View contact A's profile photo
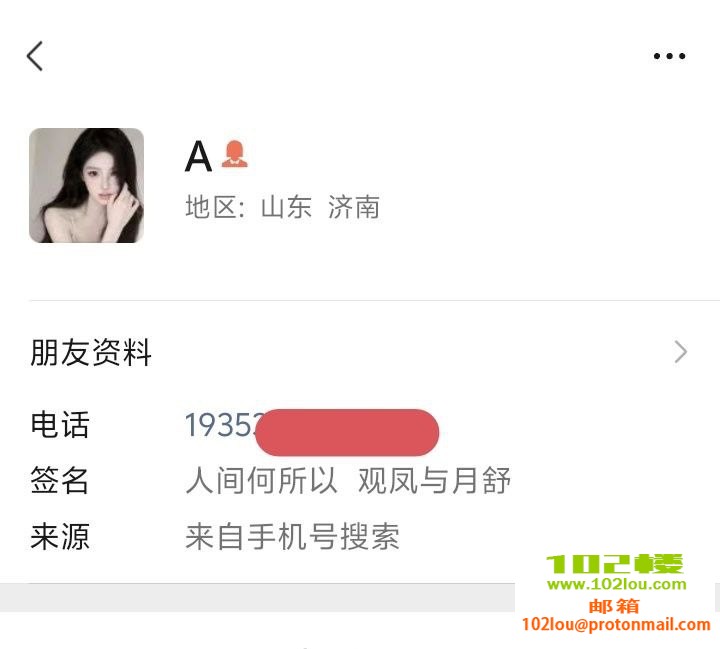720x649 pixels. coord(86,185)
